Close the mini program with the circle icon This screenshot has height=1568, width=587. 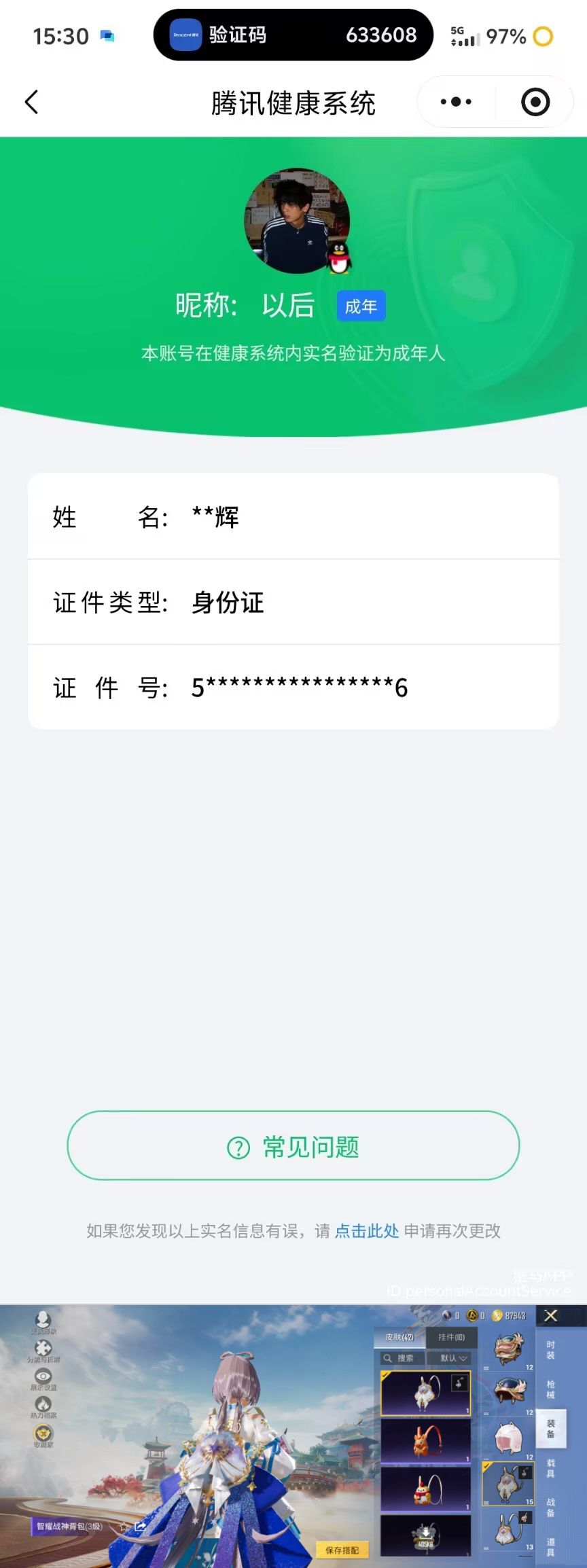click(535, 103)
